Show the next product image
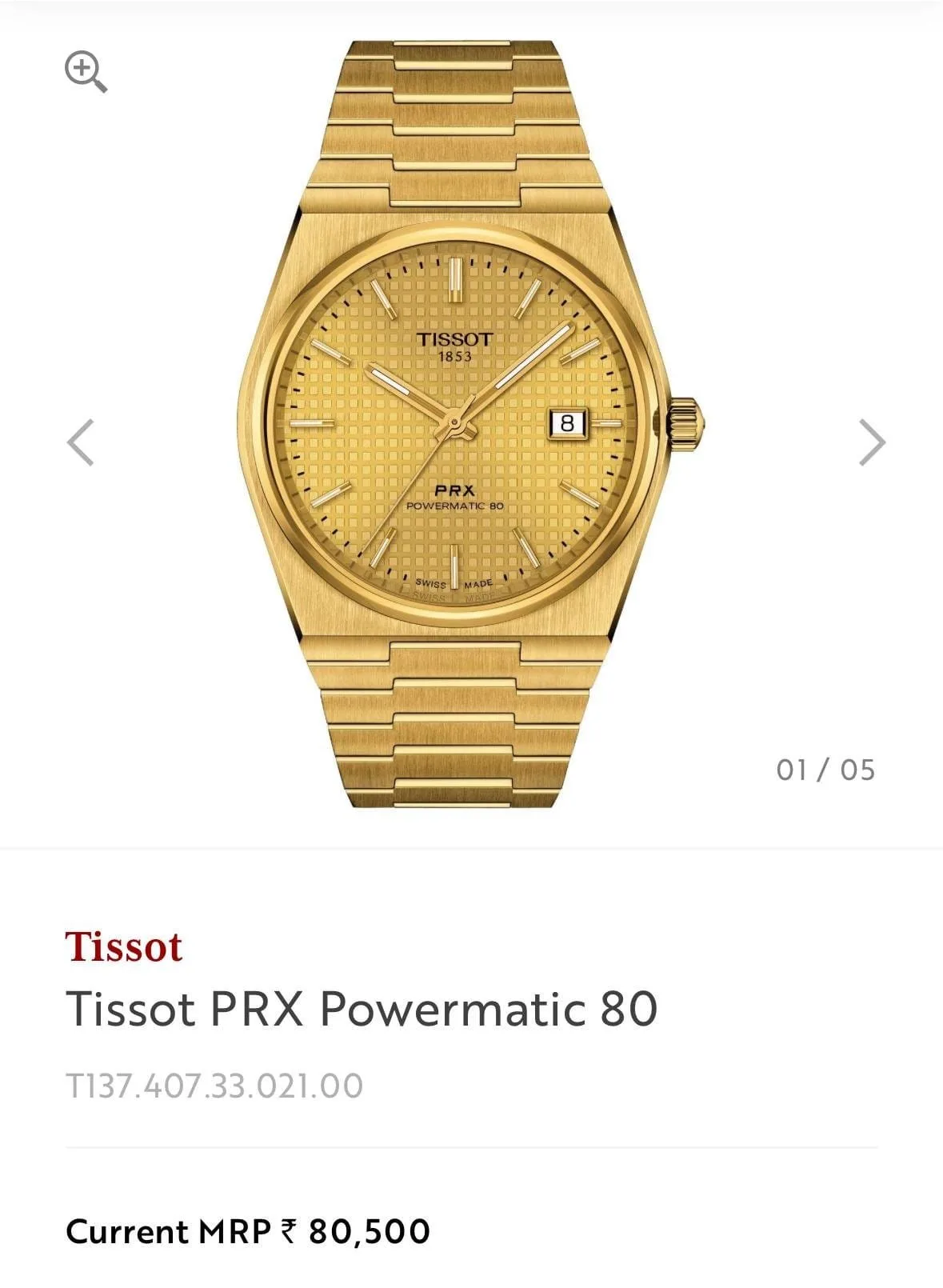943x1288 pixels. [871, 442]
